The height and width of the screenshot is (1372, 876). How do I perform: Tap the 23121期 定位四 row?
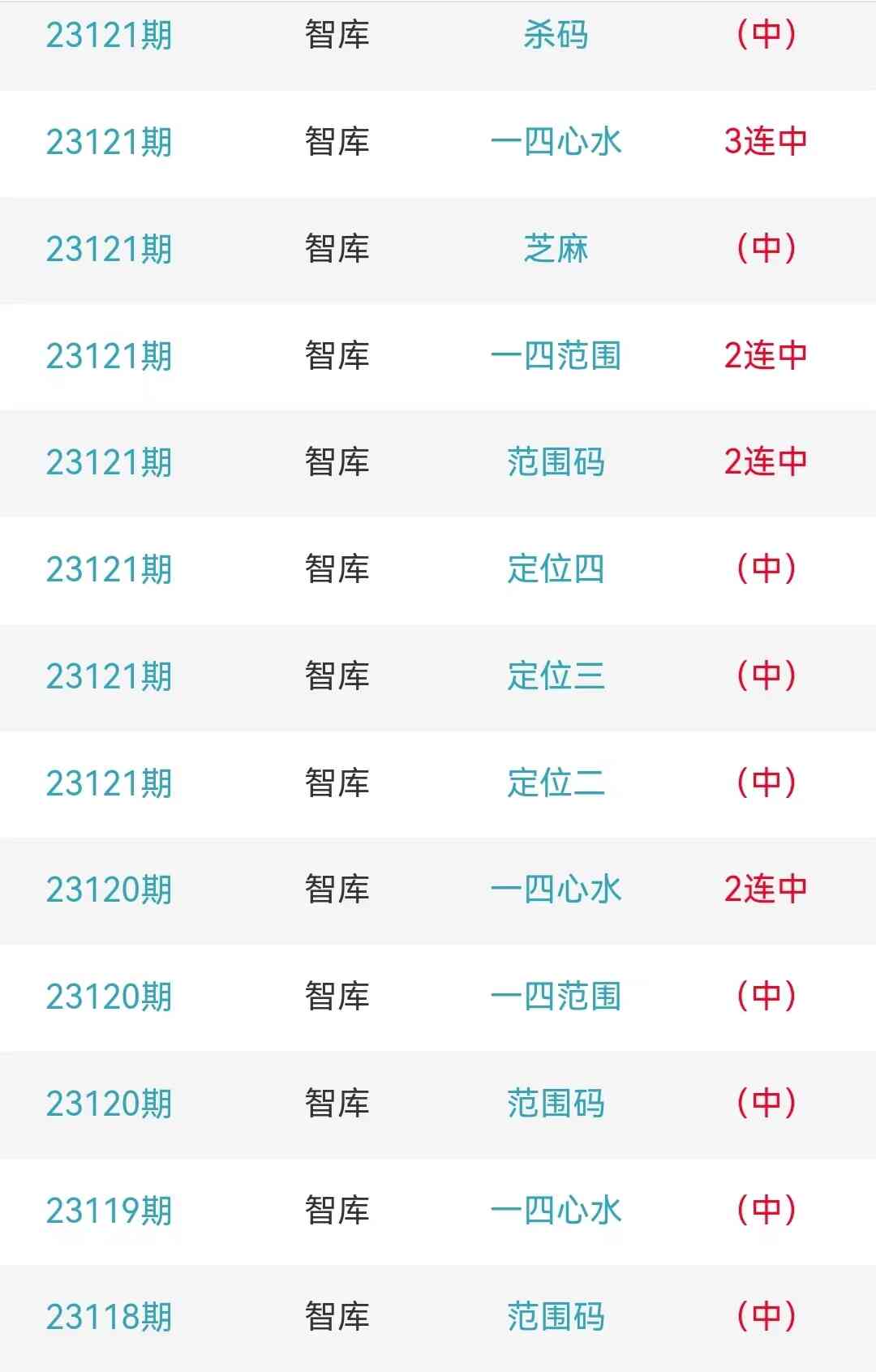point(556,569)
